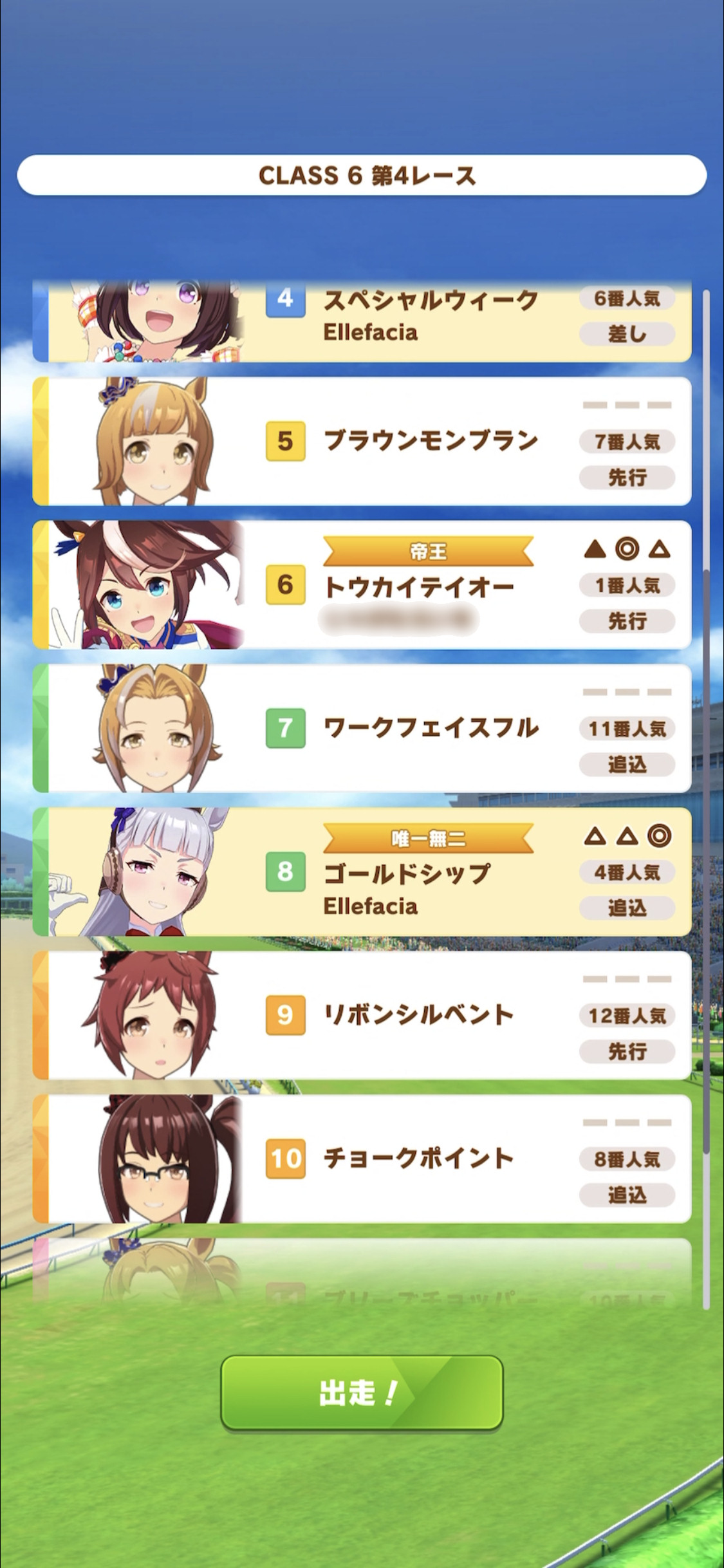724x1568 pixels.
Task: Select the トウカイテイオー entry number 6
Action: 362,584
